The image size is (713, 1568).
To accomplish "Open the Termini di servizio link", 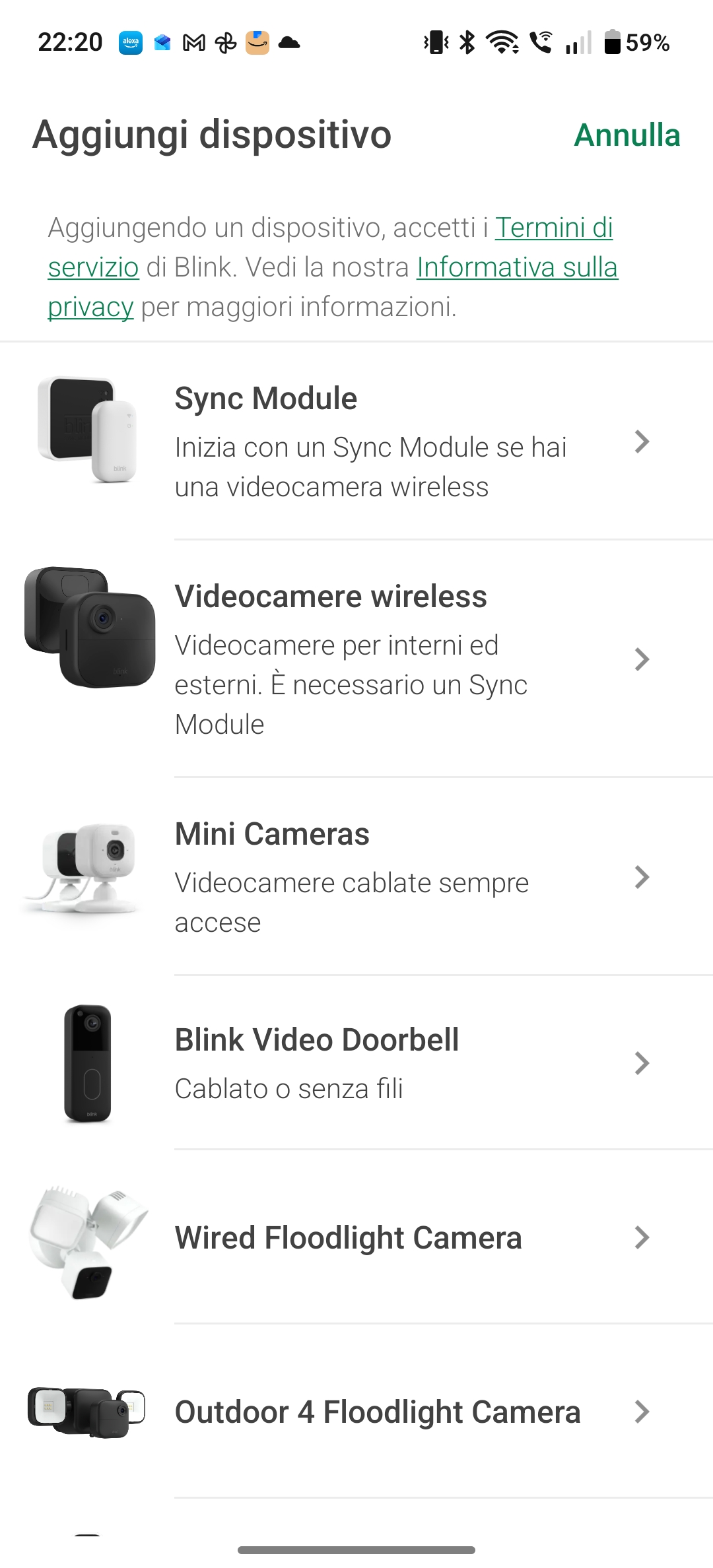I will 553,228.
